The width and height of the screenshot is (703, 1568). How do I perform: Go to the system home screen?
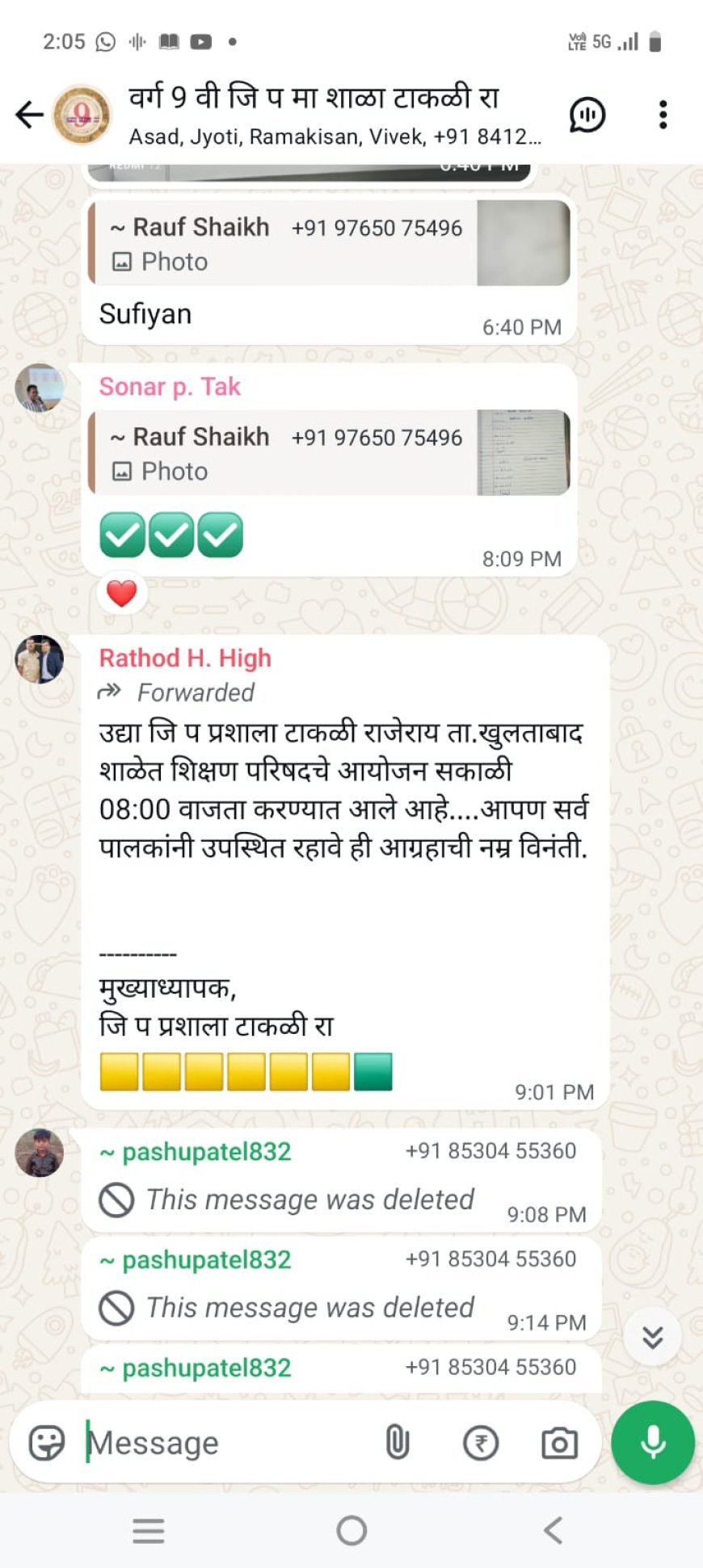pos(351,1531)
